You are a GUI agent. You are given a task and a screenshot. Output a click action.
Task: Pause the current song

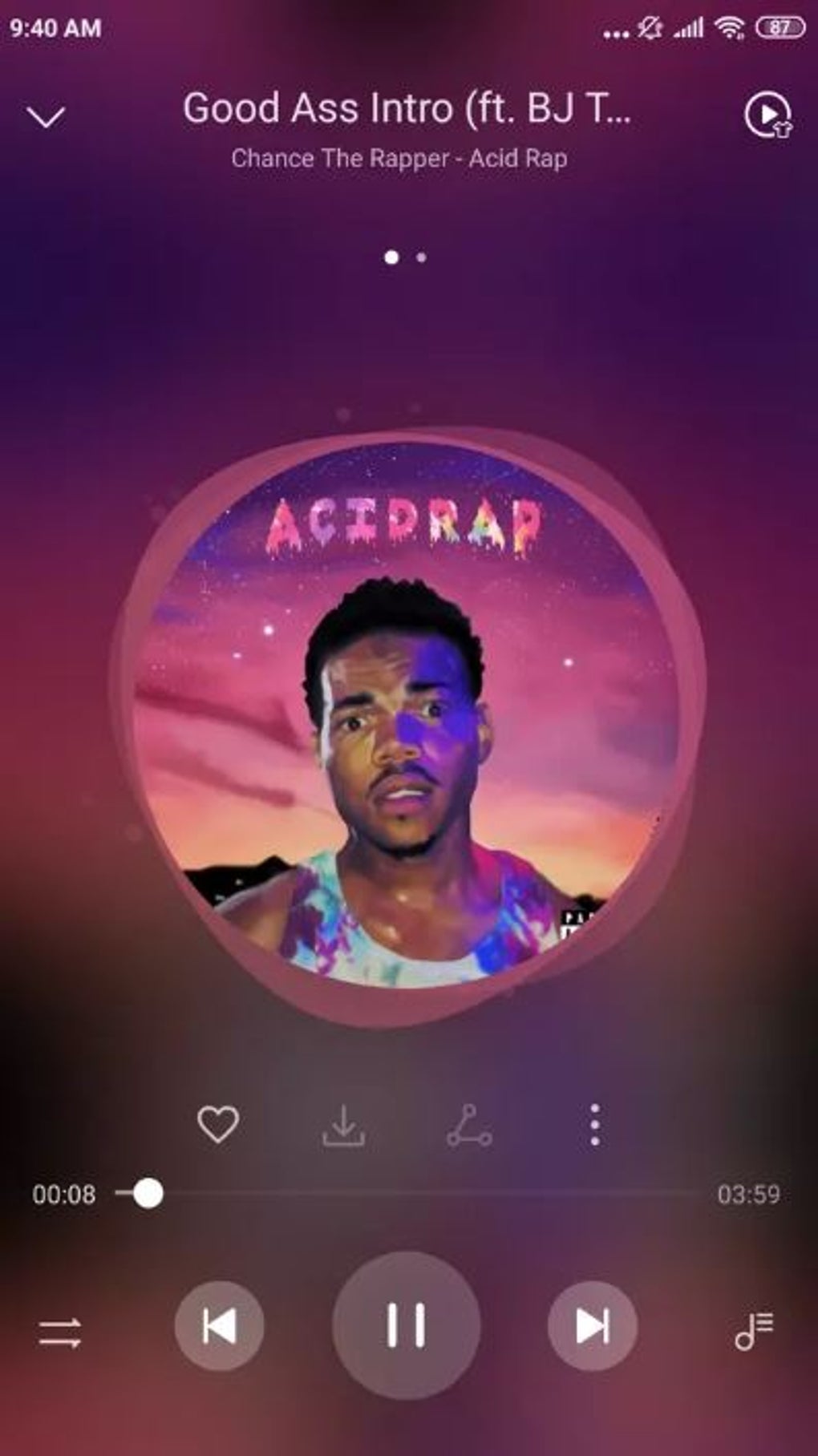pos(407,1325)
